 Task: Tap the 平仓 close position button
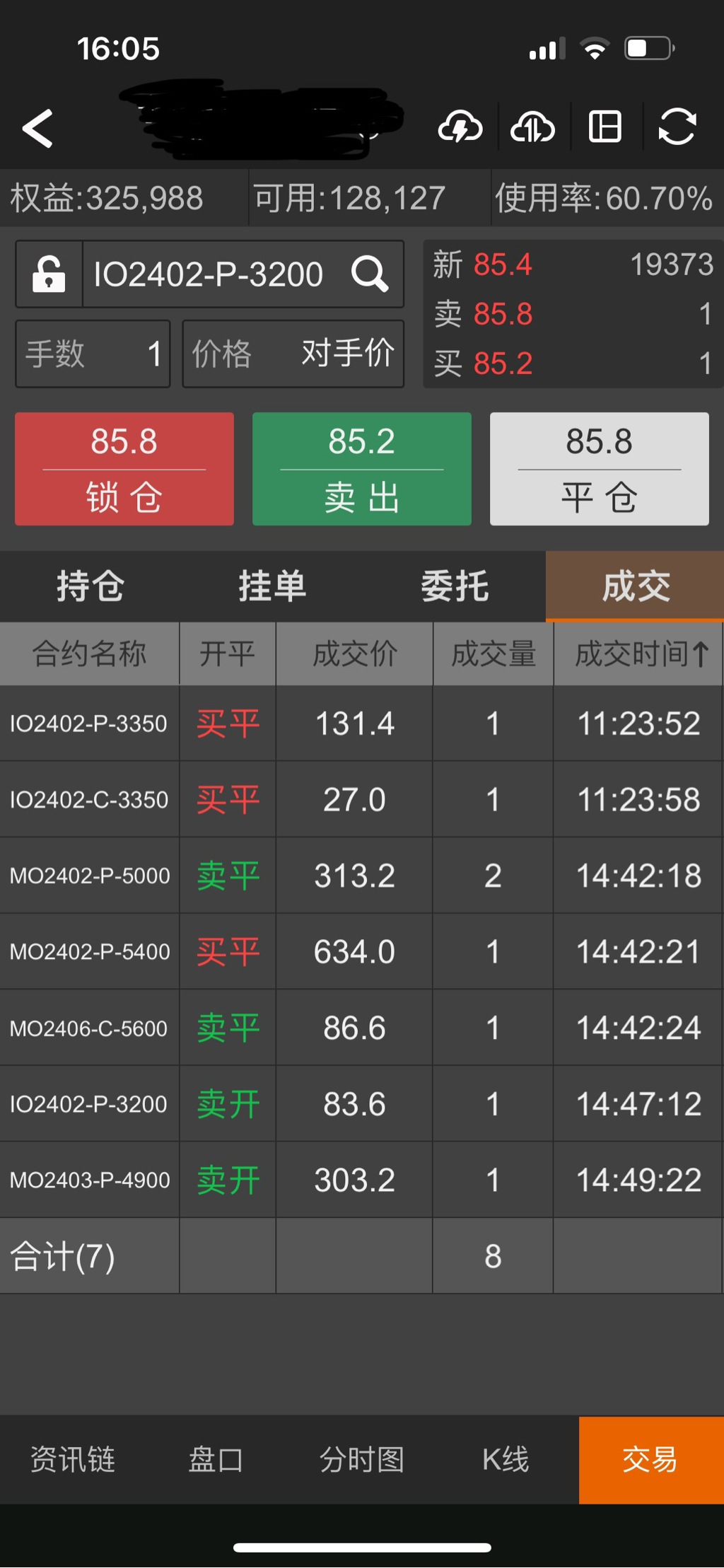pos(600,469)
